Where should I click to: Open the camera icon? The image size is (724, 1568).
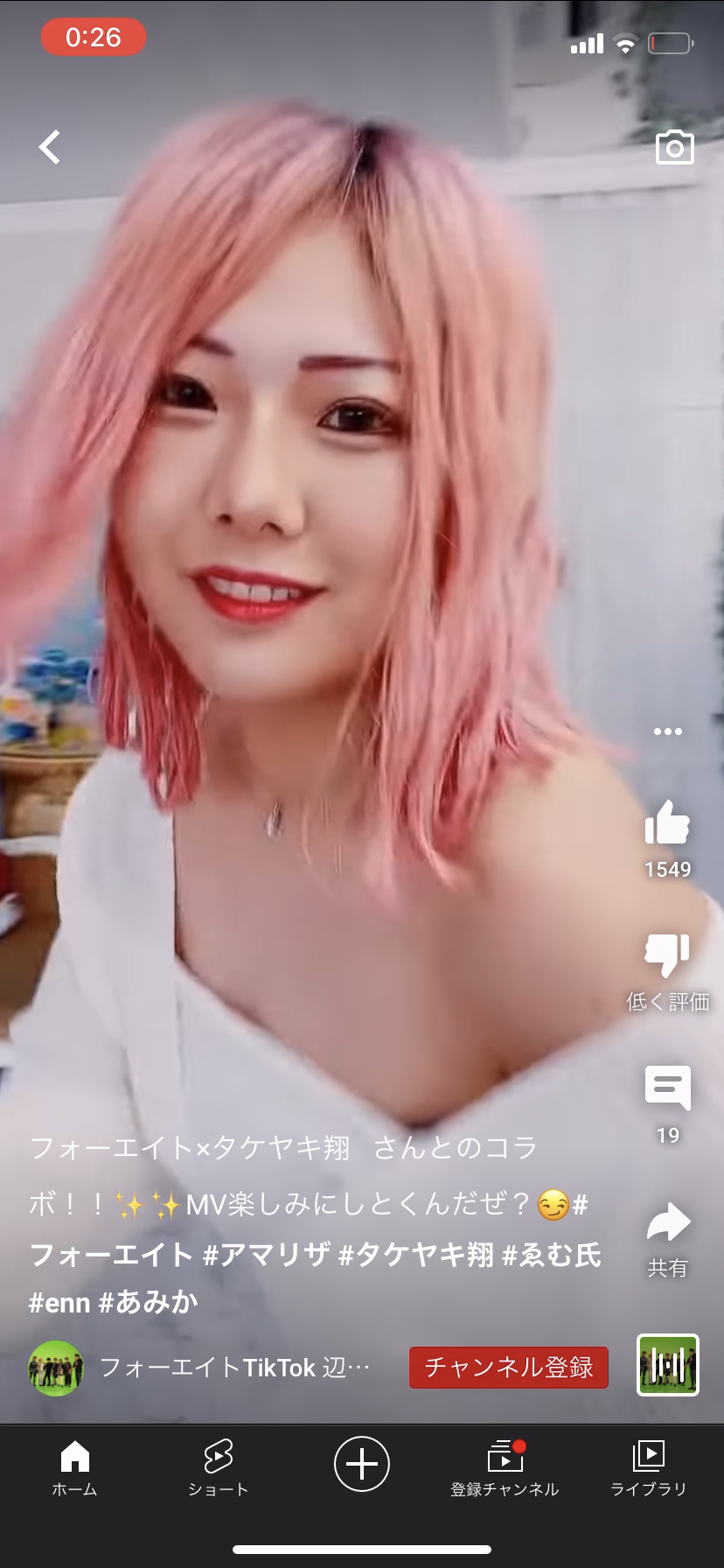click(674, 148)
